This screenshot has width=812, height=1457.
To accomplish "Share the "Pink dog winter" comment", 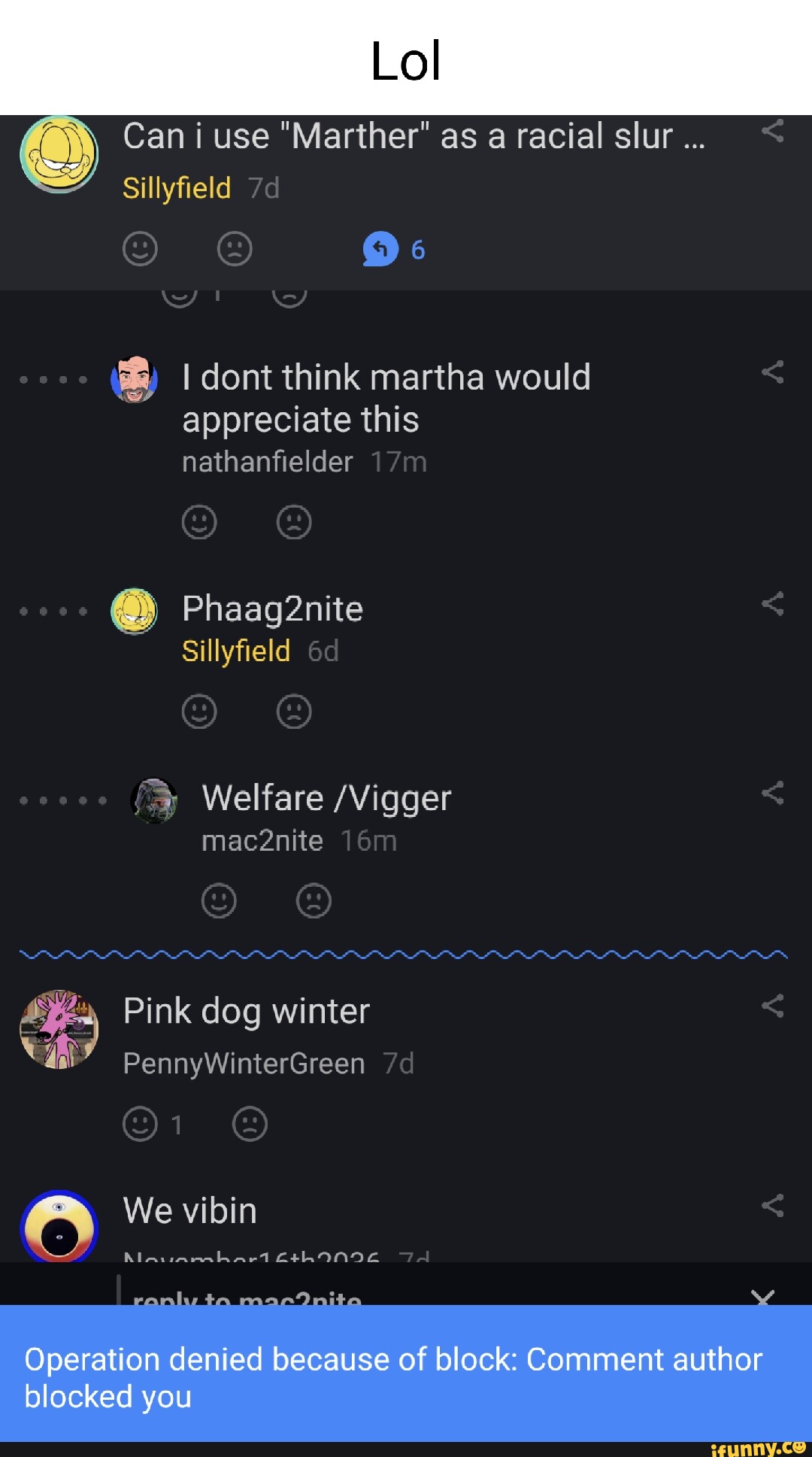I will coord(773,1006).
